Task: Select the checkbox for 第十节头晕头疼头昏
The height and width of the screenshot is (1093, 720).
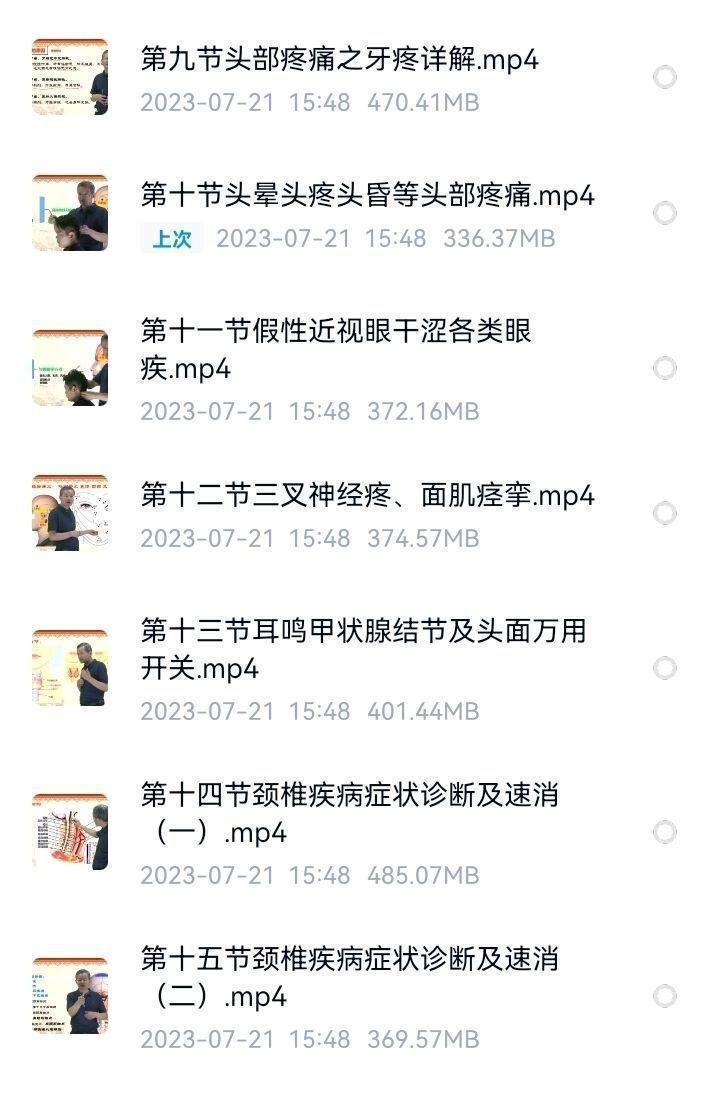Action: pos(665,213)
